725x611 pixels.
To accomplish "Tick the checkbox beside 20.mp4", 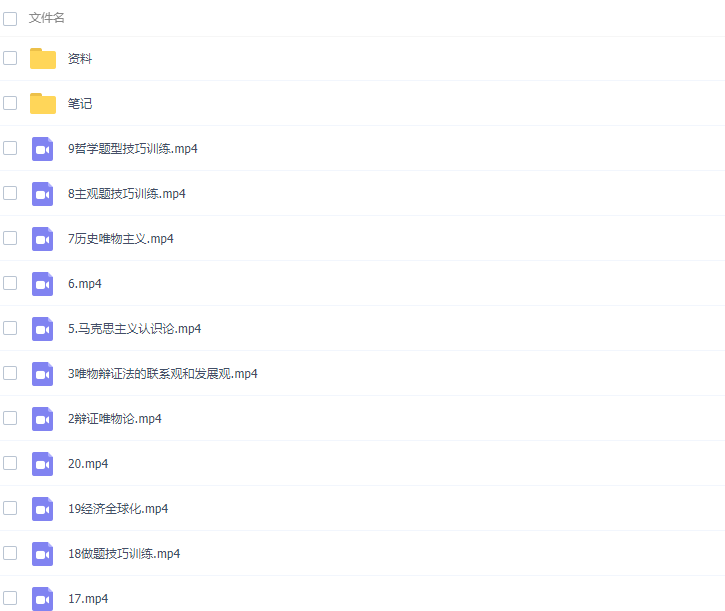I will pyautogui.click(x=10, y=463).
